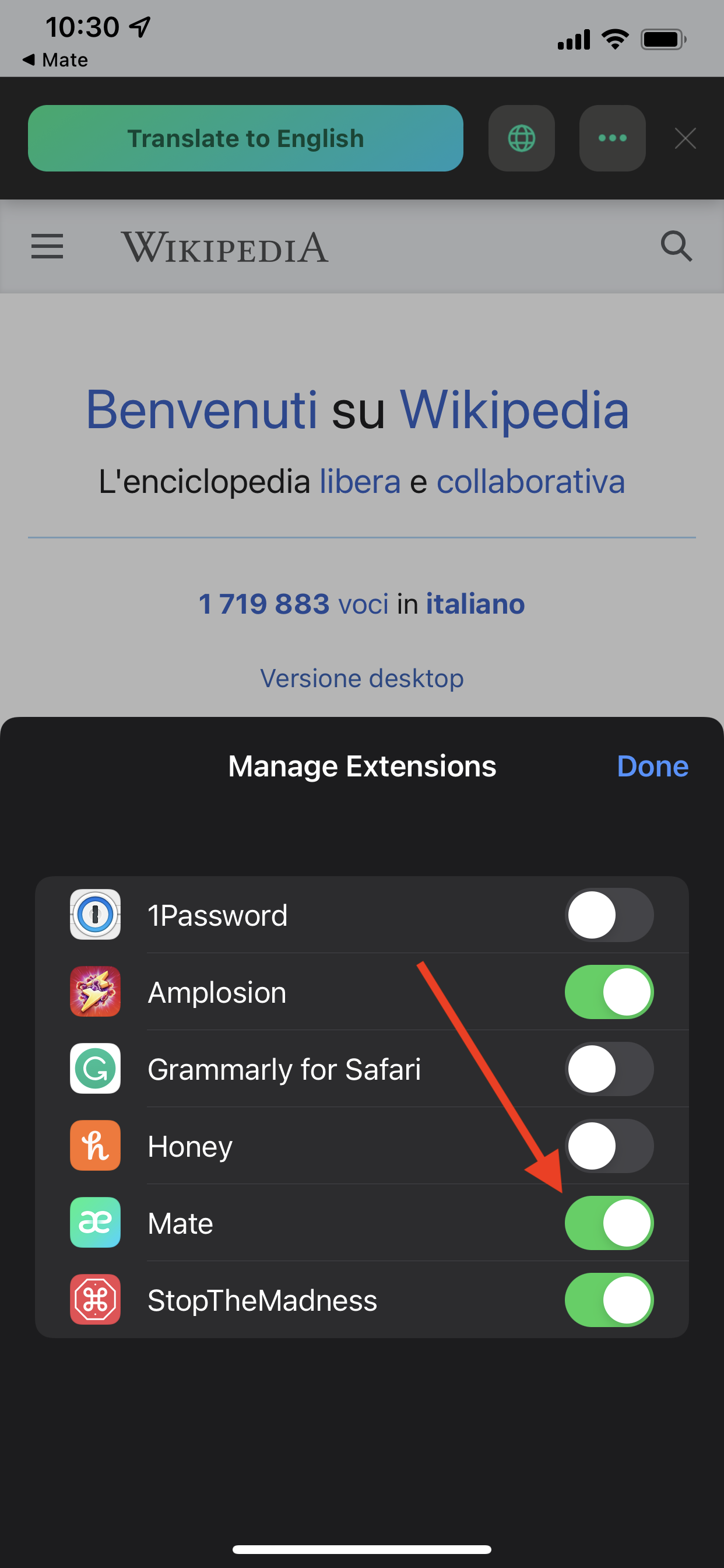724x1568 pixels.
Task: Close the translation banner
Action: pos(685,139)
